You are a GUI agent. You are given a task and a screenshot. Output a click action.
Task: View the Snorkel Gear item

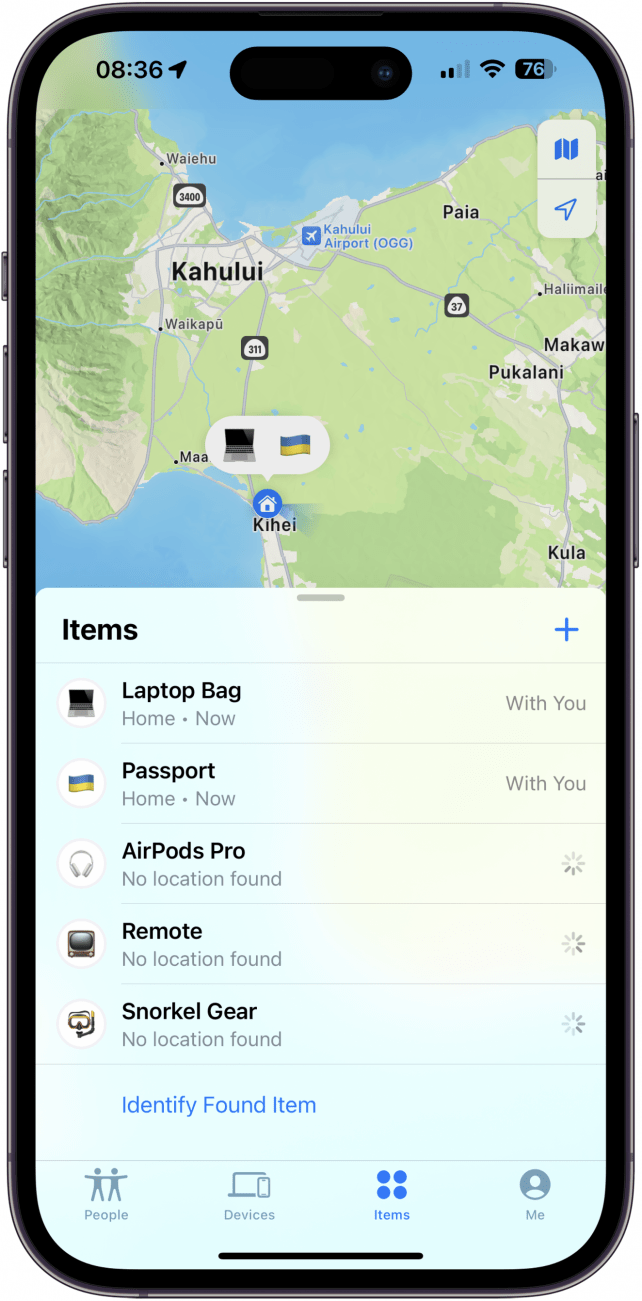pyautogui.click(x=320, y=1024)
